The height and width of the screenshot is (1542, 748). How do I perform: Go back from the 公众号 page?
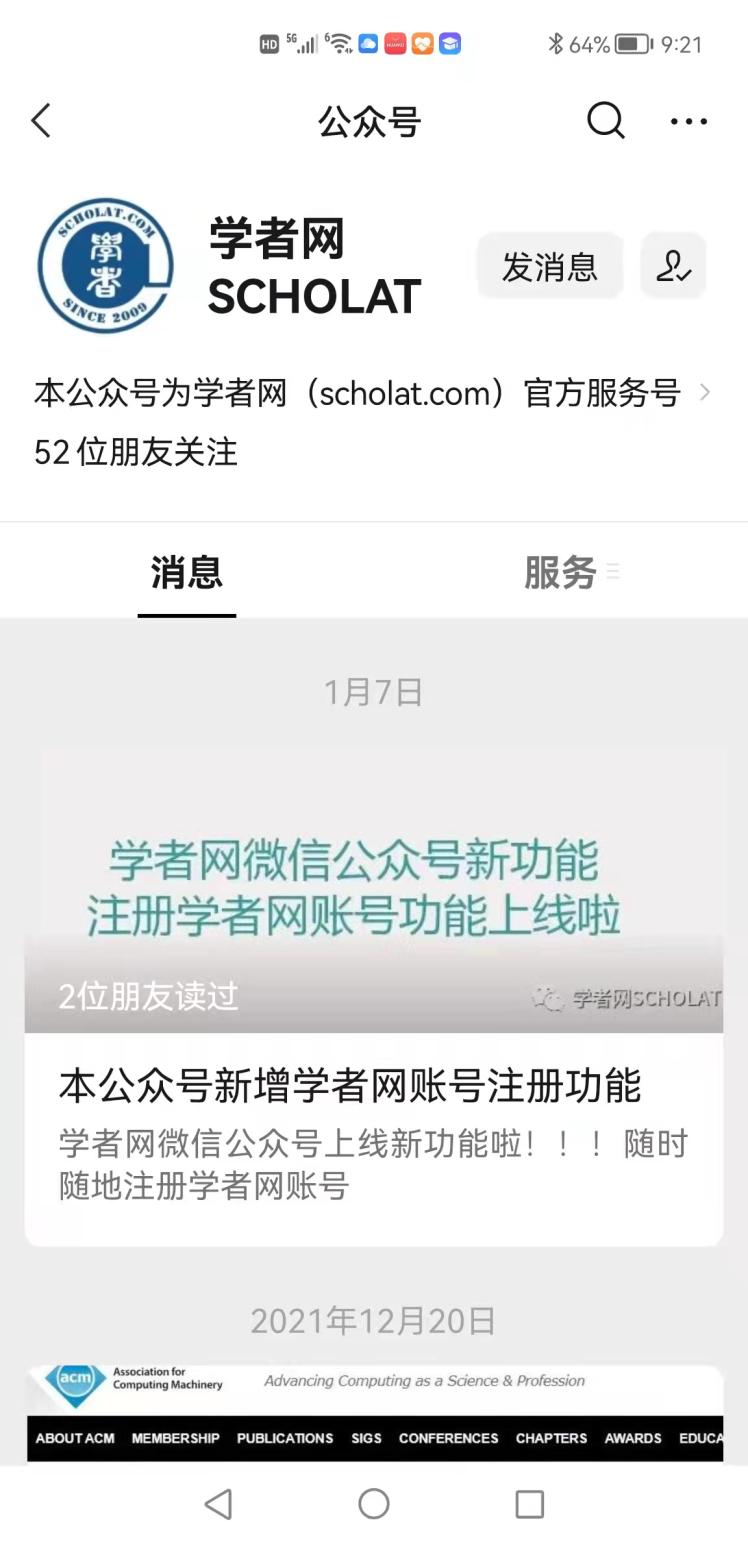point(41,121)
